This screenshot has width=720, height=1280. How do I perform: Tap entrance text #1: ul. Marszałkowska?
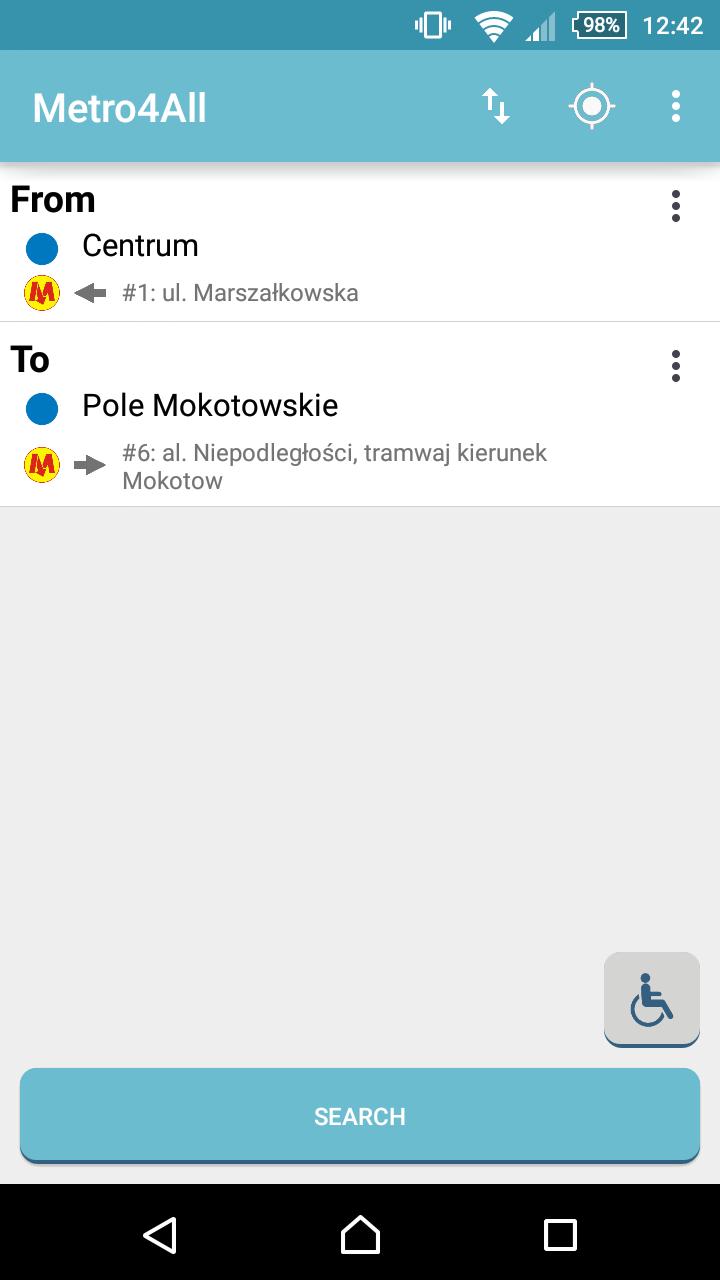(x=240, y=292)
